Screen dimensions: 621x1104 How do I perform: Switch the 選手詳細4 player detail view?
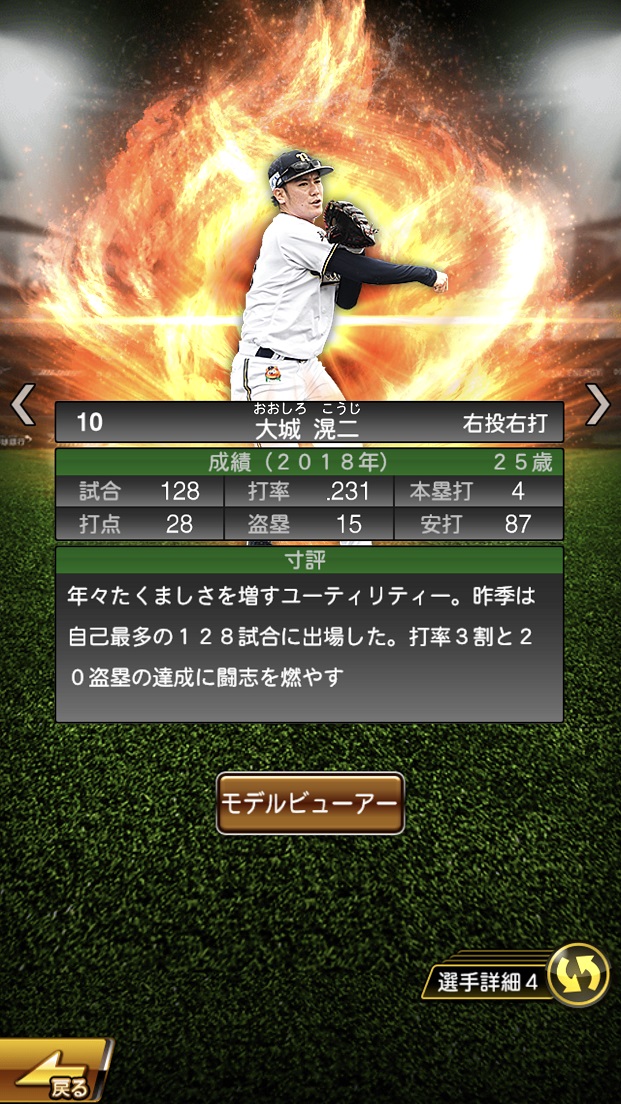click(578, 975)
